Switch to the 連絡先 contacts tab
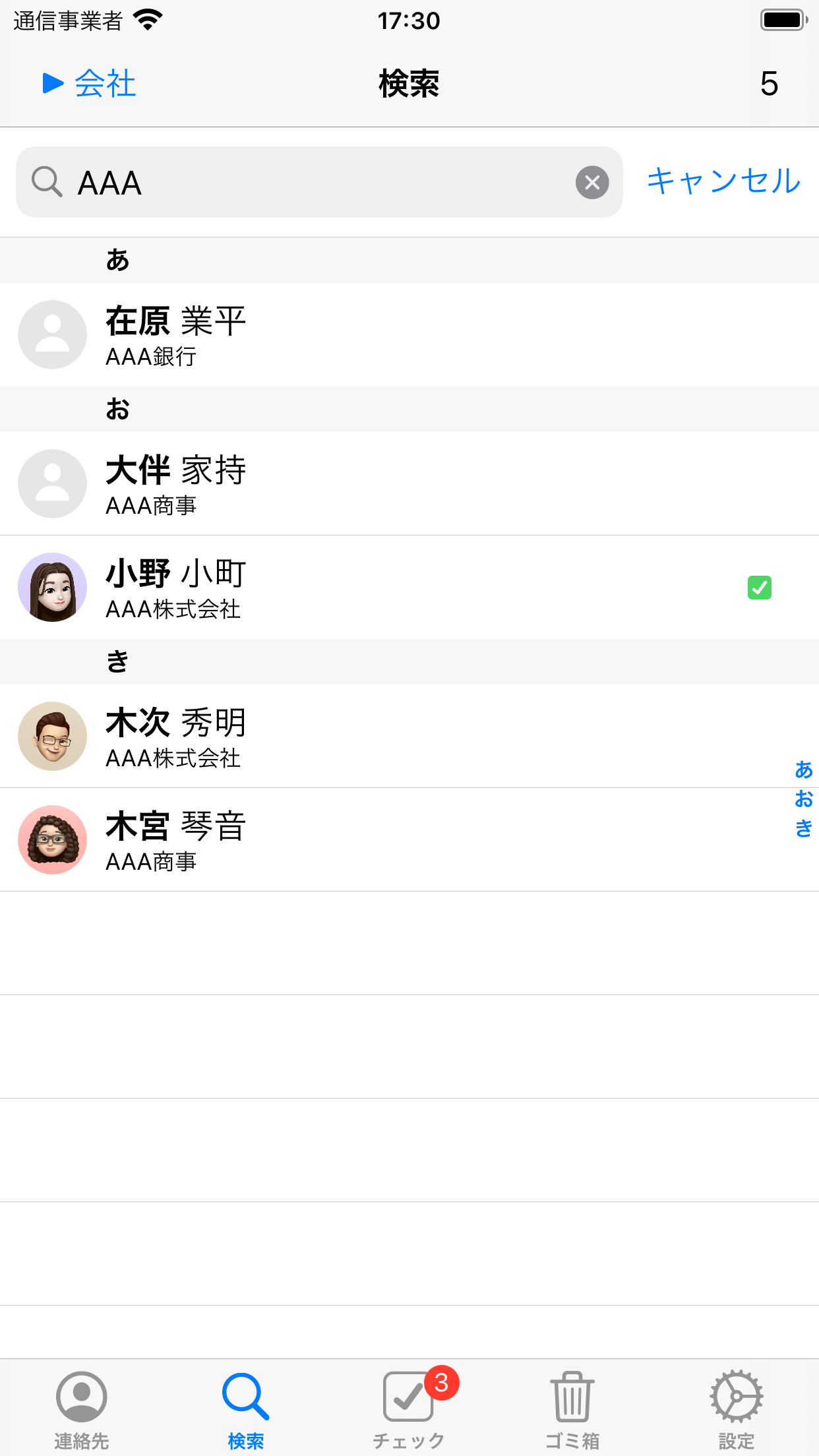The image size is (819, 1456). point(82,1408)
